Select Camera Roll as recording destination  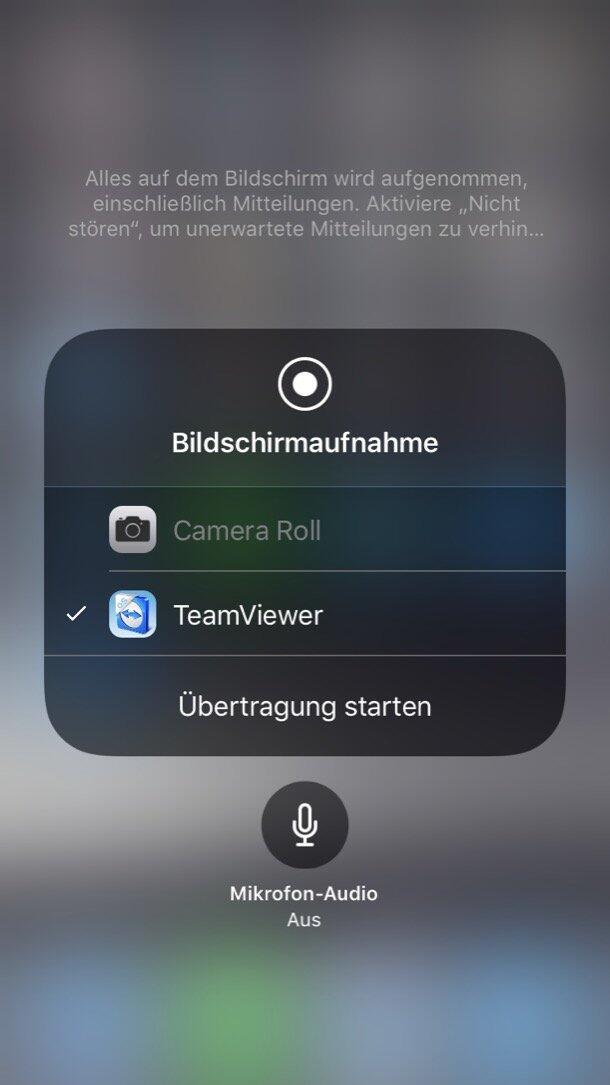[x=304, y=530]
